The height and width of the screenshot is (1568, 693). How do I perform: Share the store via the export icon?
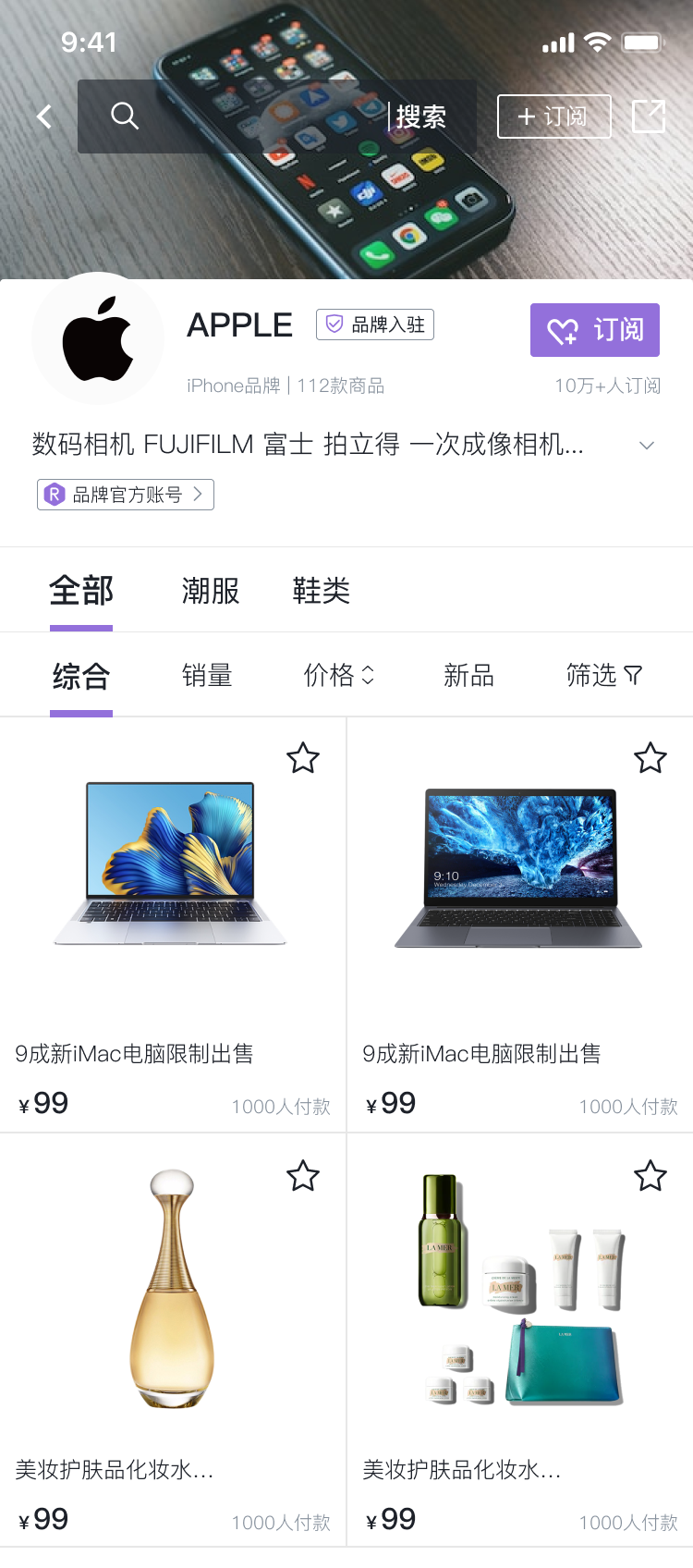[649, 116]
